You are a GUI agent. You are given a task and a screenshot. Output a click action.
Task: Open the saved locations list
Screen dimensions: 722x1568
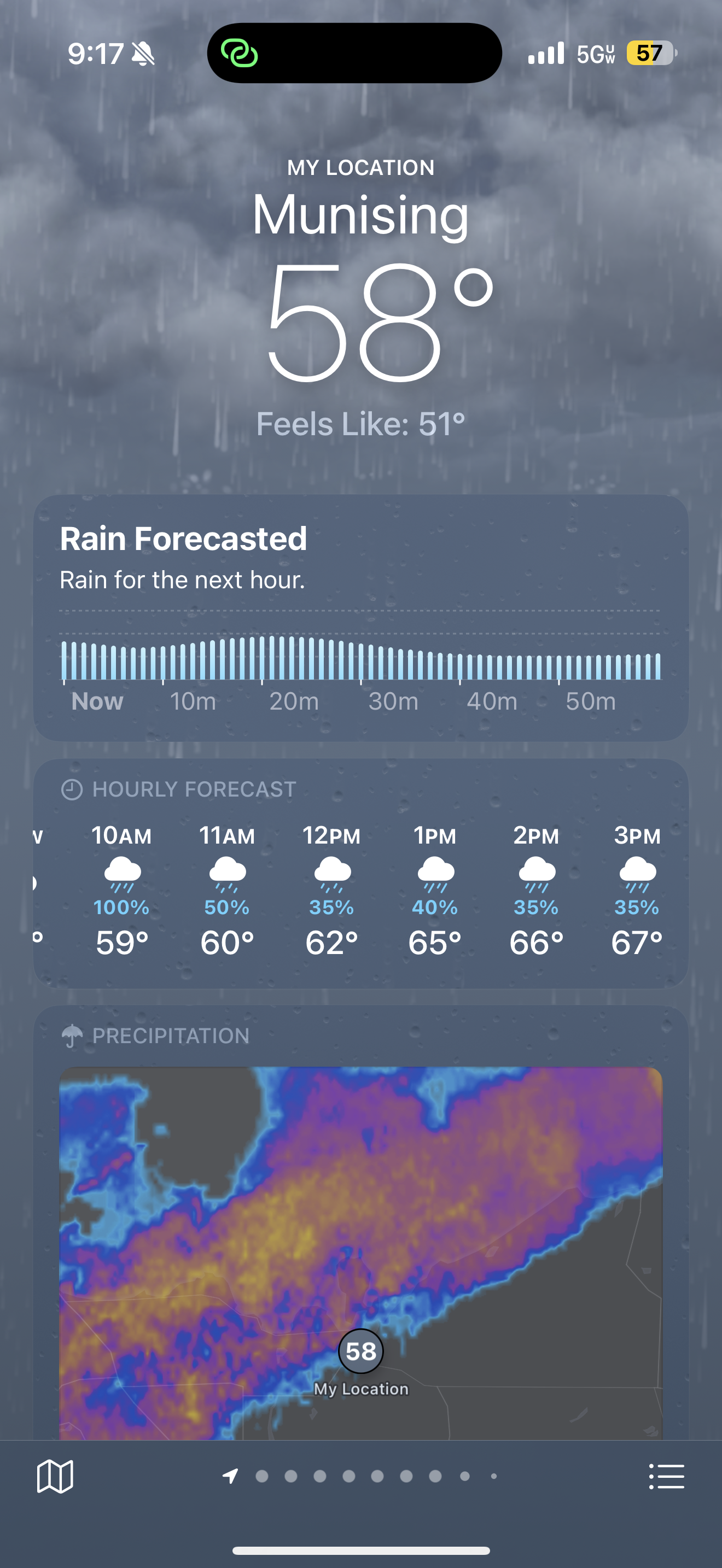point(667,1476)
